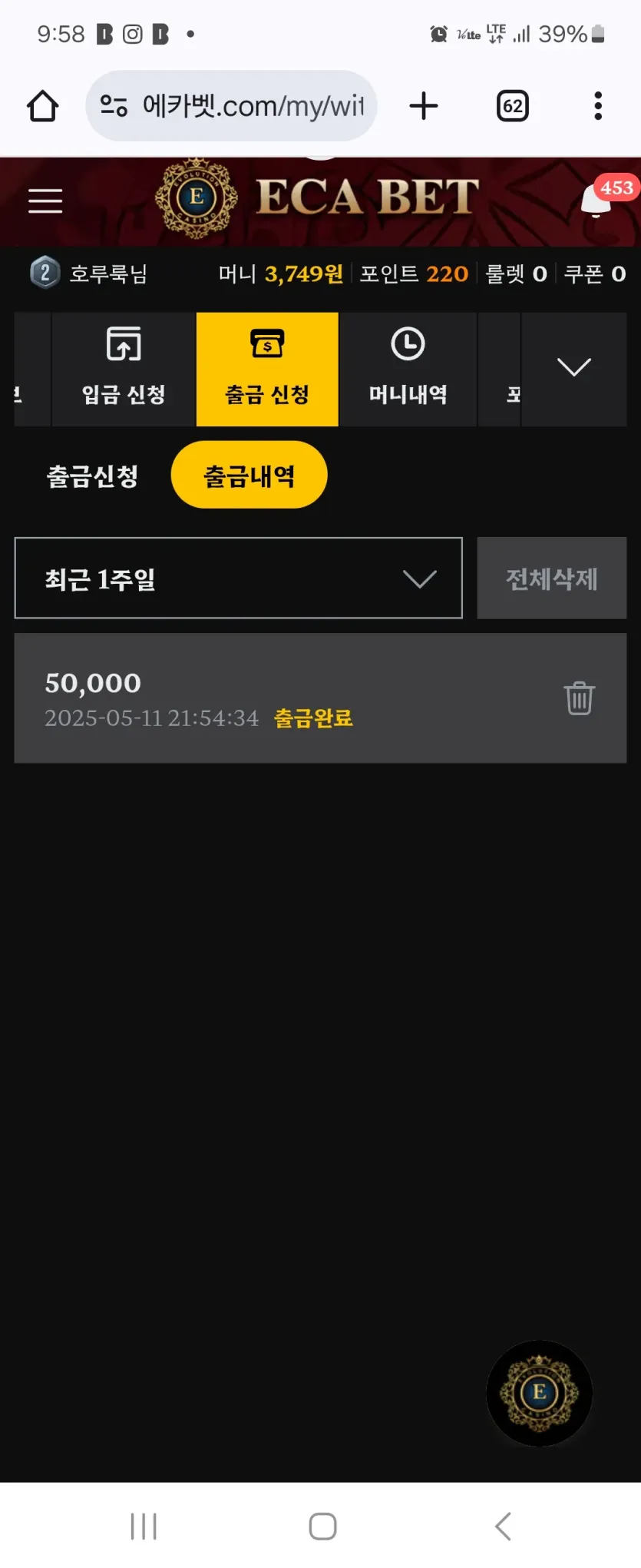
Task: Open the hamburger drawer menu
Action: [45, 201]
